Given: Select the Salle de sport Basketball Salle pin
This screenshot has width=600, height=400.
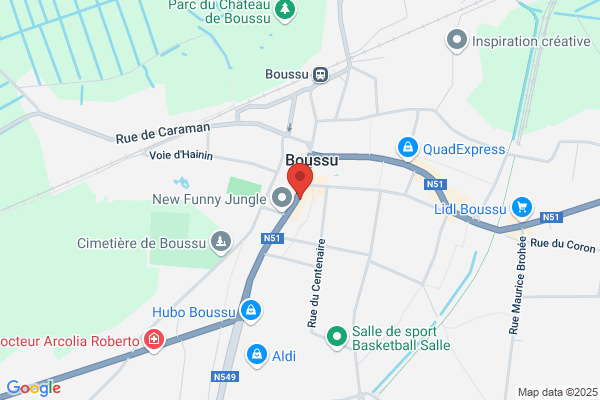Looking at the screenshot, I should point(337,337).
